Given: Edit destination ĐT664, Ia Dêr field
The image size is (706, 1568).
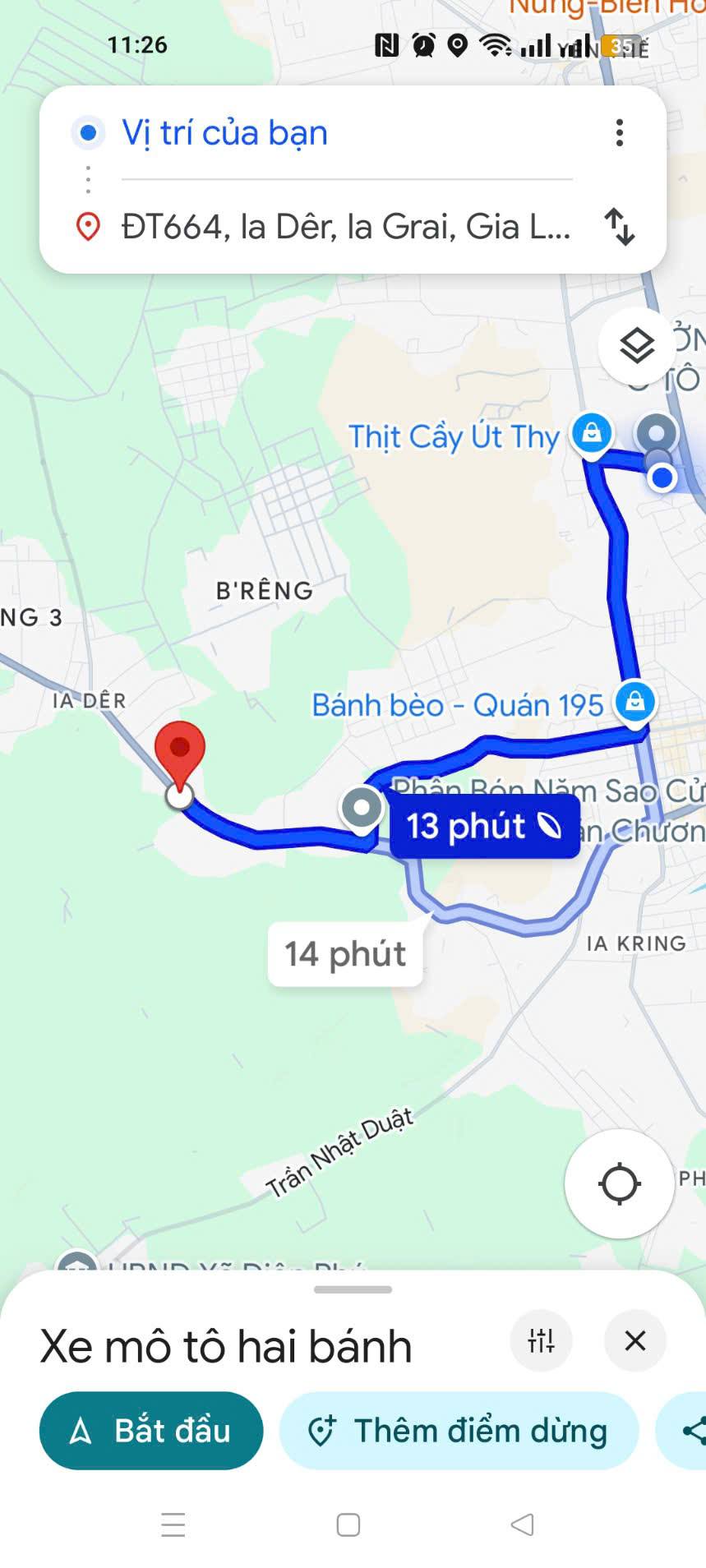Looking at the screenshot, I should point(345,227).
